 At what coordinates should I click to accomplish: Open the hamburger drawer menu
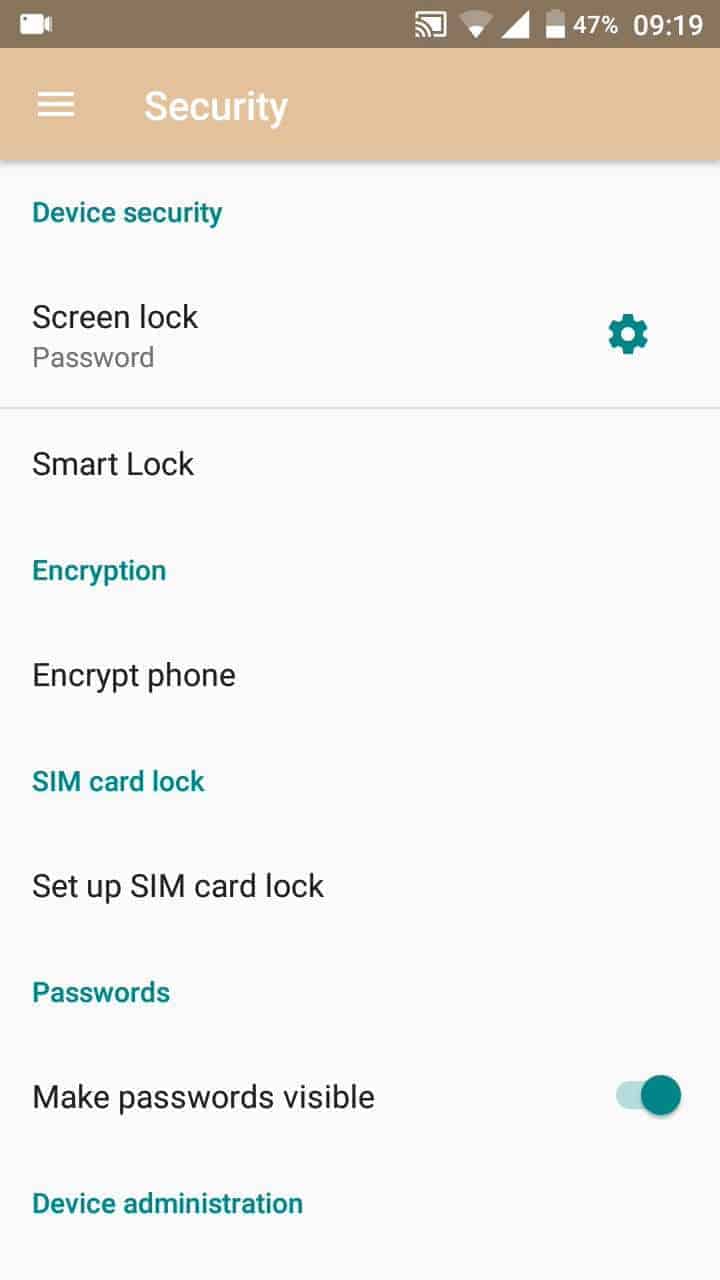[56, 105]
